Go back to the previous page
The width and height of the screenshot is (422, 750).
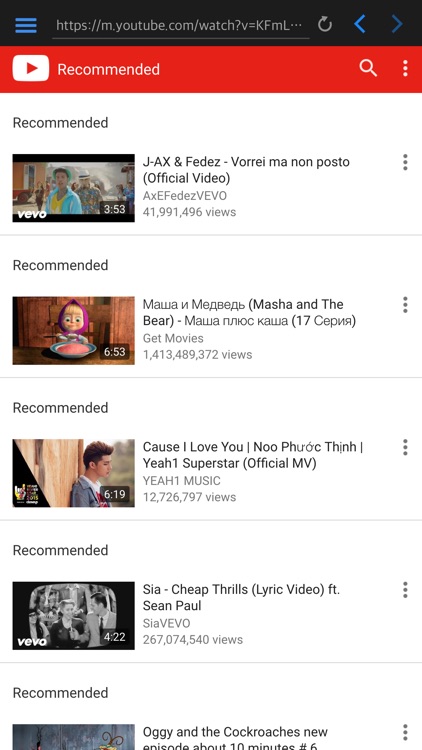(360, 24)
